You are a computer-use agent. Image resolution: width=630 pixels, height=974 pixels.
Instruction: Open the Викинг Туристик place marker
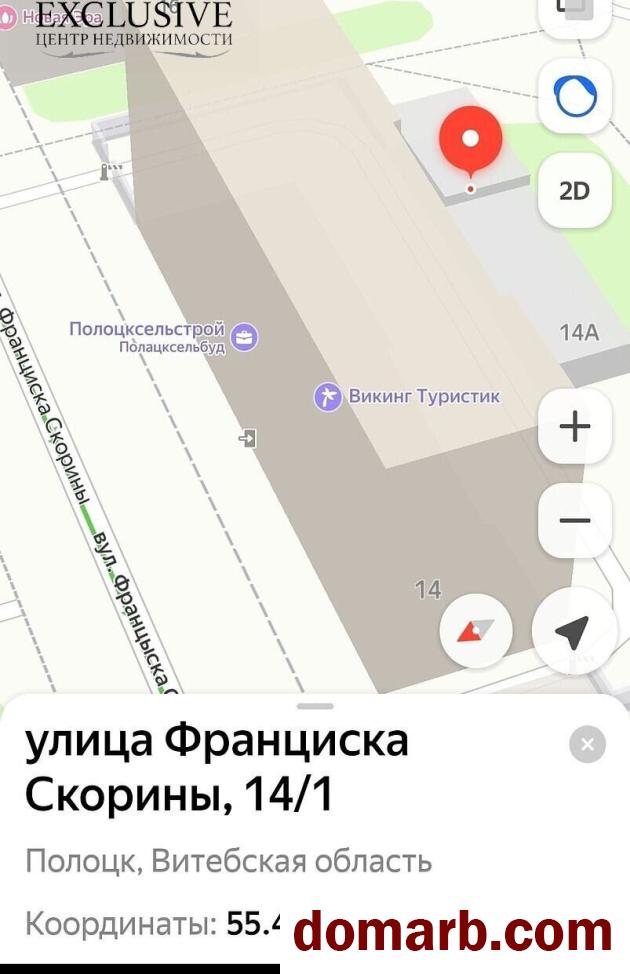click(x=327, y=396)
